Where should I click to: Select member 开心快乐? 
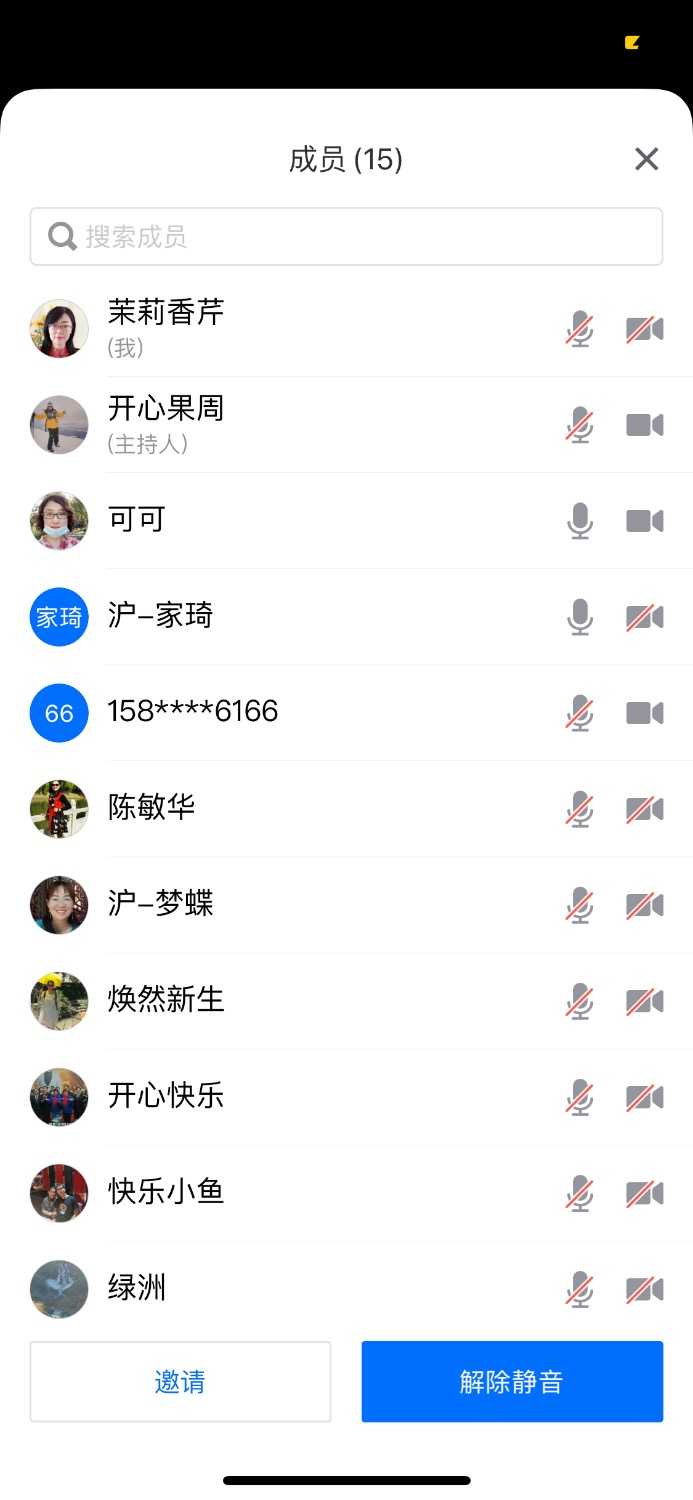point(166,1096)
